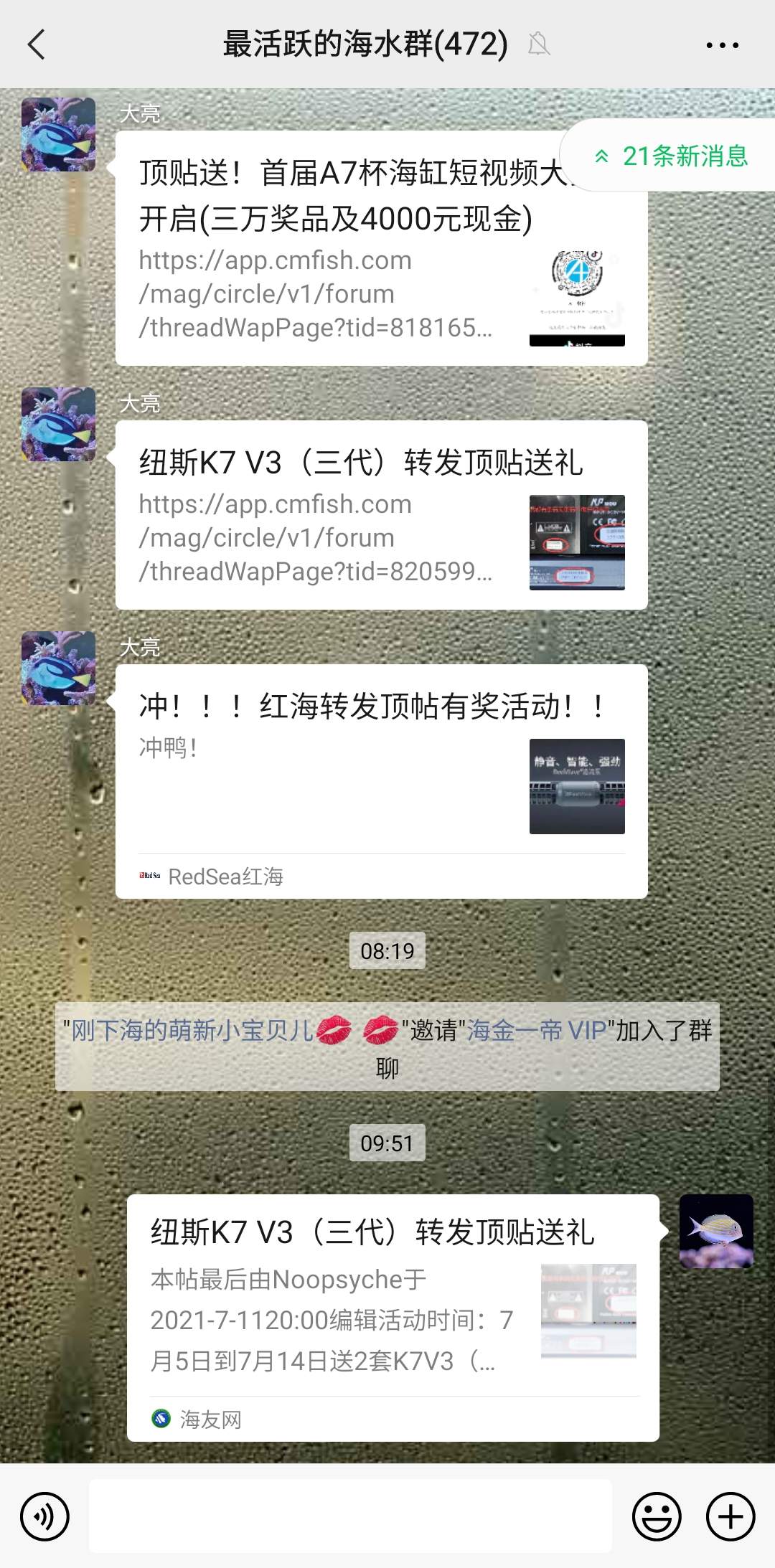The image size is (775, 1568).
Task: Jump to the 21条新消息 unread messages
Action: pyautogui.click(x=672, y=156)
